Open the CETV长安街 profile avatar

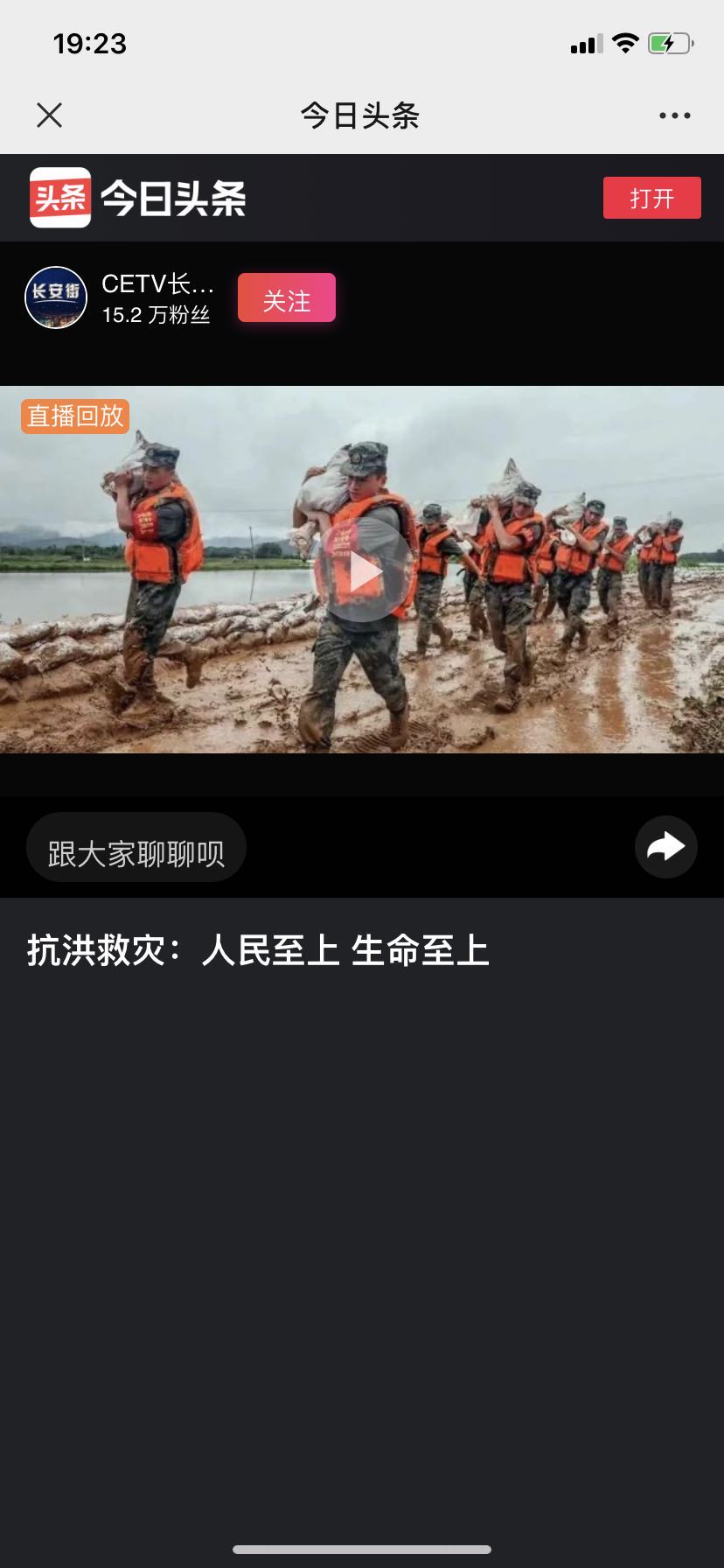56,297
